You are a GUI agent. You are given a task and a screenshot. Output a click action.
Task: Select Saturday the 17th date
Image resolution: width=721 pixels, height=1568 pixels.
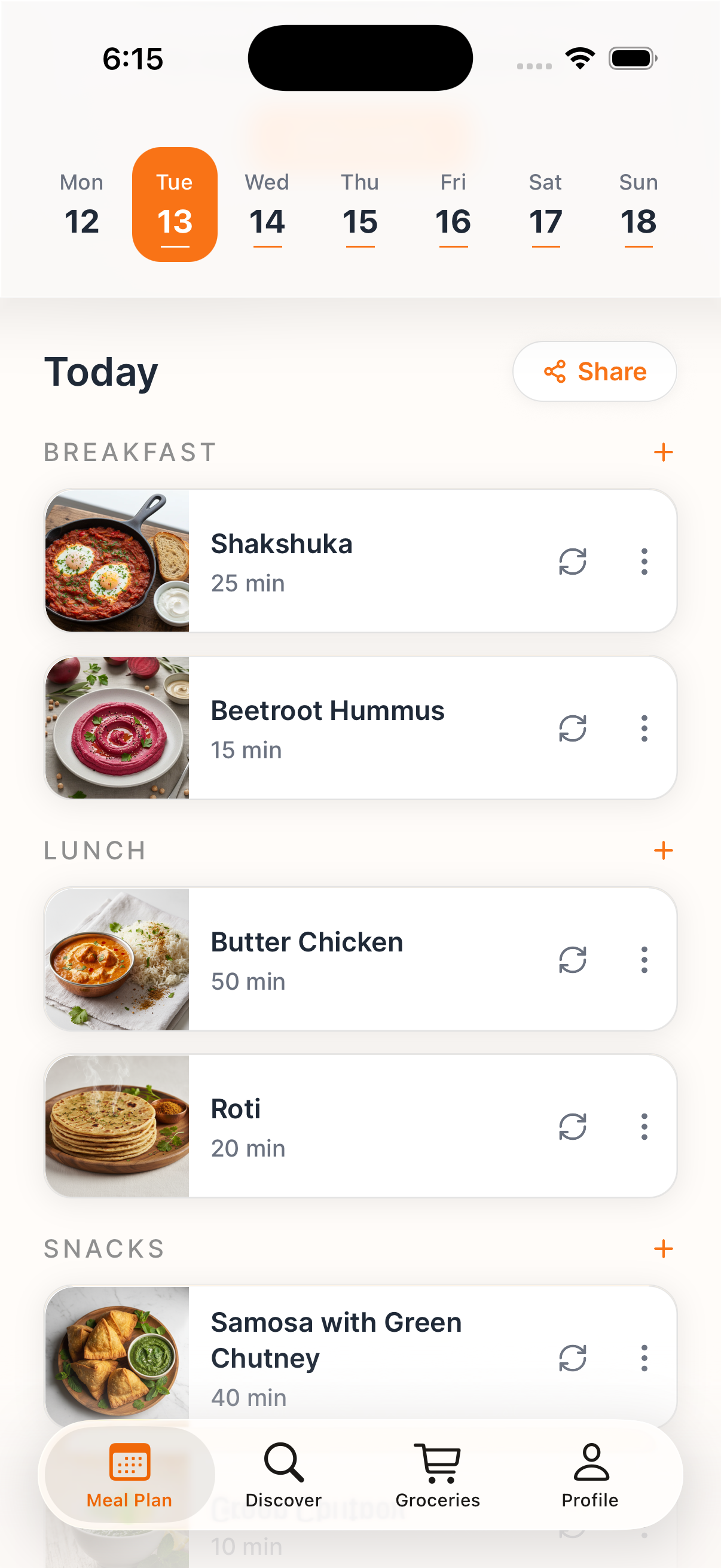pyautogui.click(x=545, y=207)
